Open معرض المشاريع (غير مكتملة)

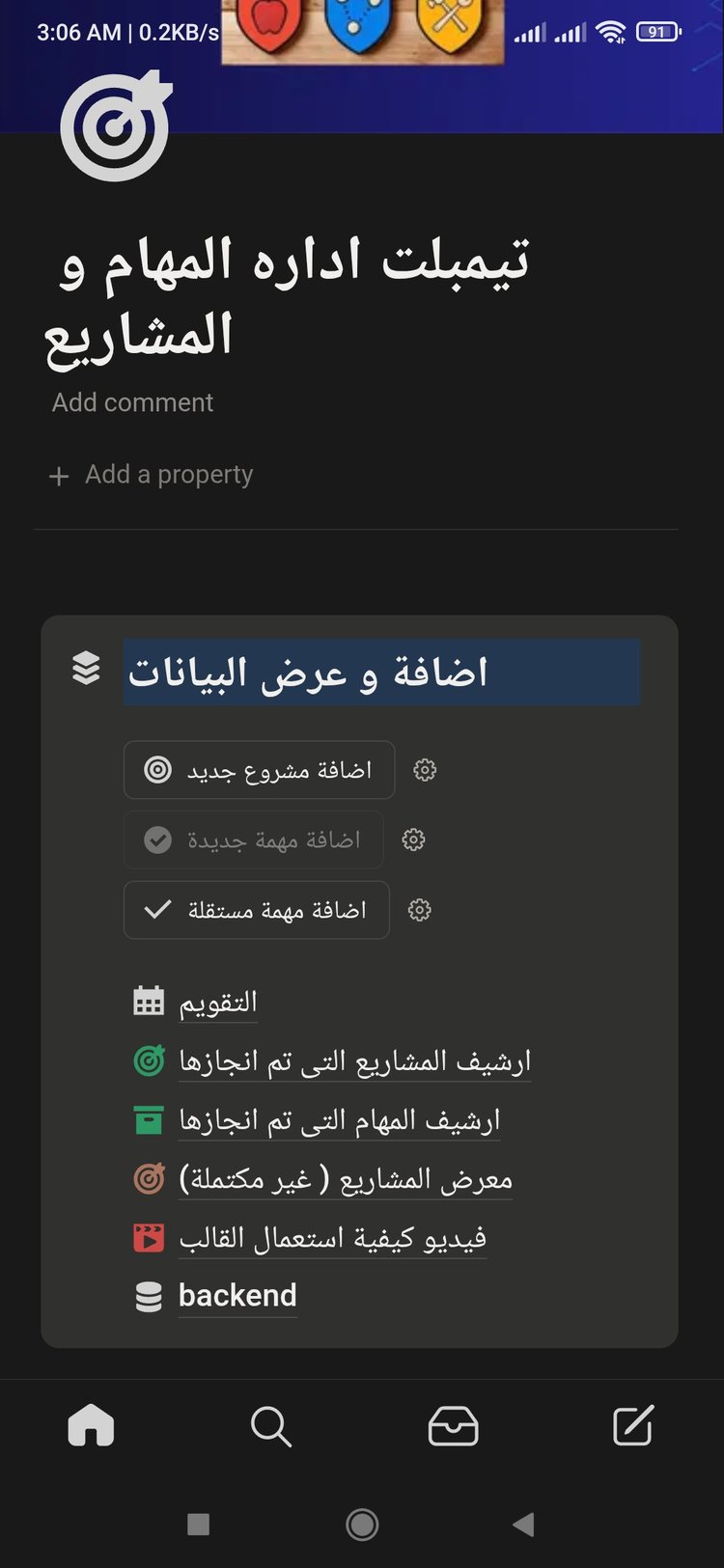tap(345, 1179)
